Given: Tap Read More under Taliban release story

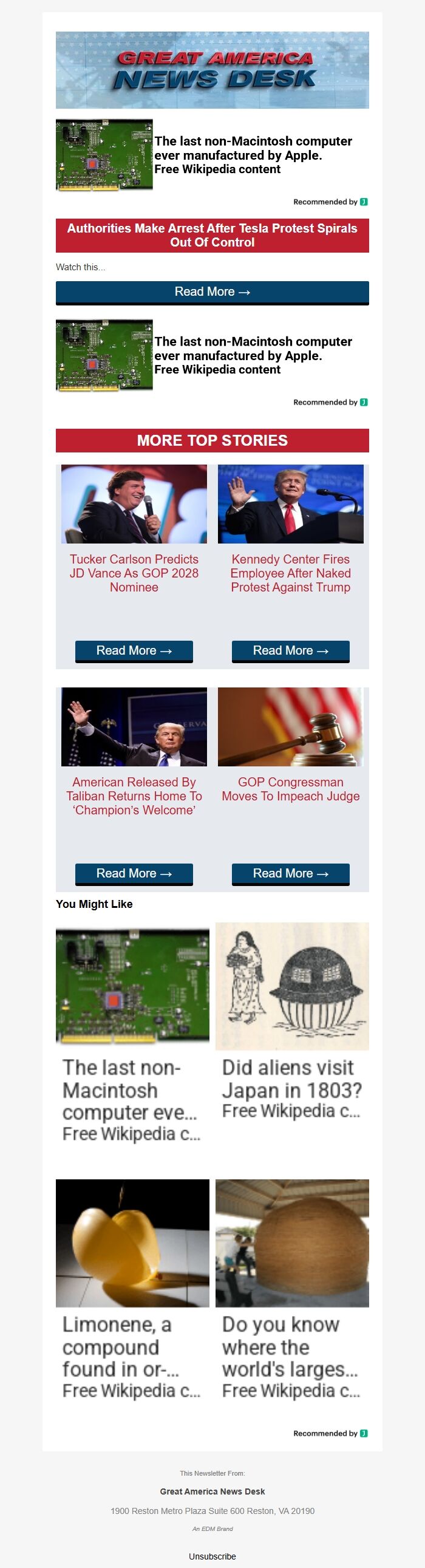Looking at the screenshot, I should click(x=134, y=873).
